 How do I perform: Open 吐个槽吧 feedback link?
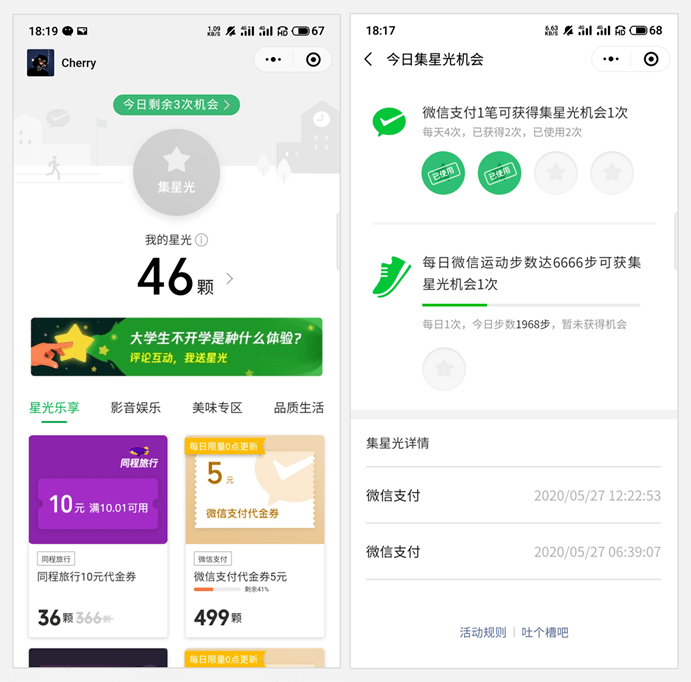(545, 633)
